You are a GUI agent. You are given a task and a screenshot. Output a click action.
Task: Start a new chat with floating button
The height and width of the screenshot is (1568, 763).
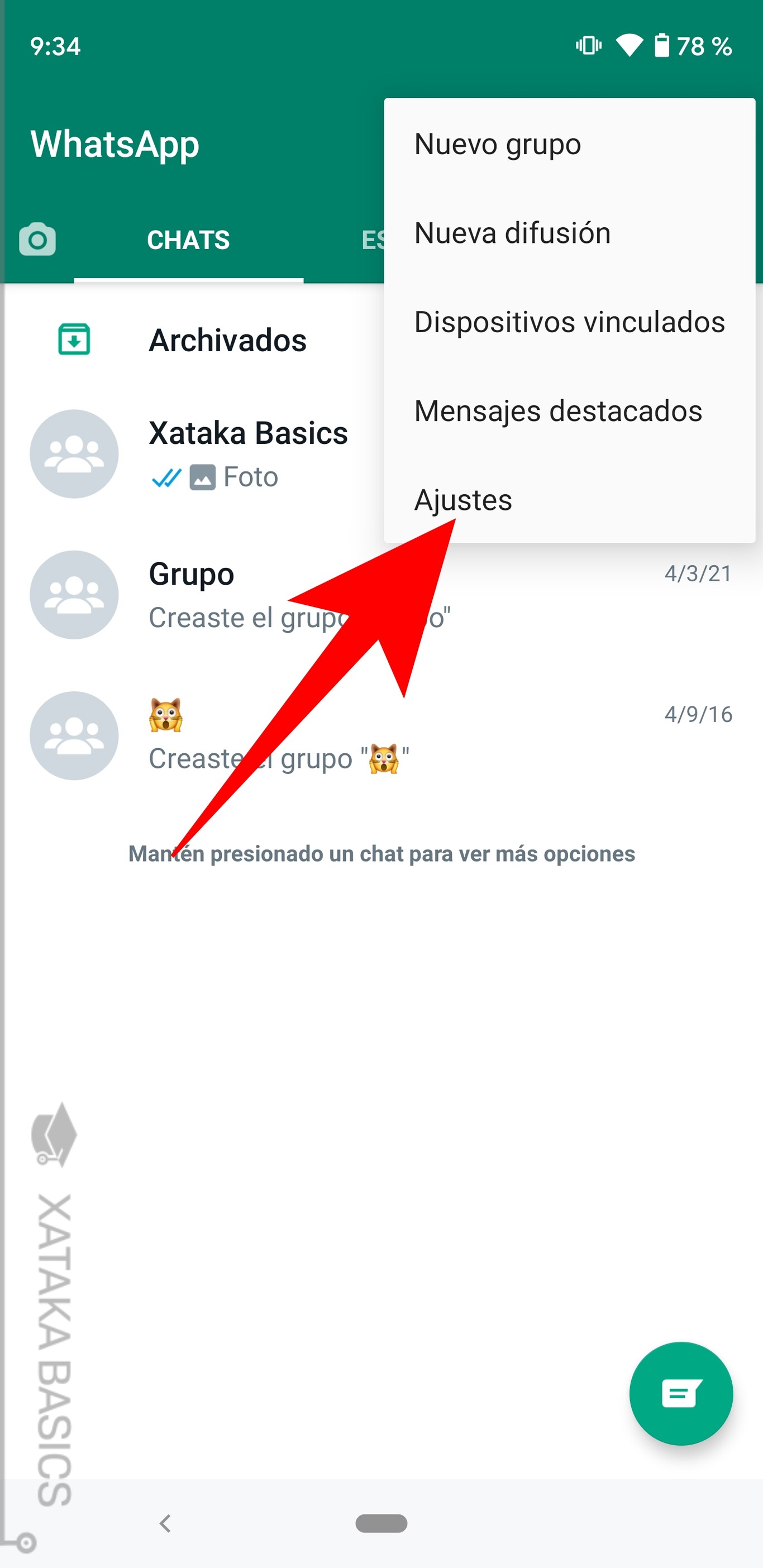coord(681,1393)
